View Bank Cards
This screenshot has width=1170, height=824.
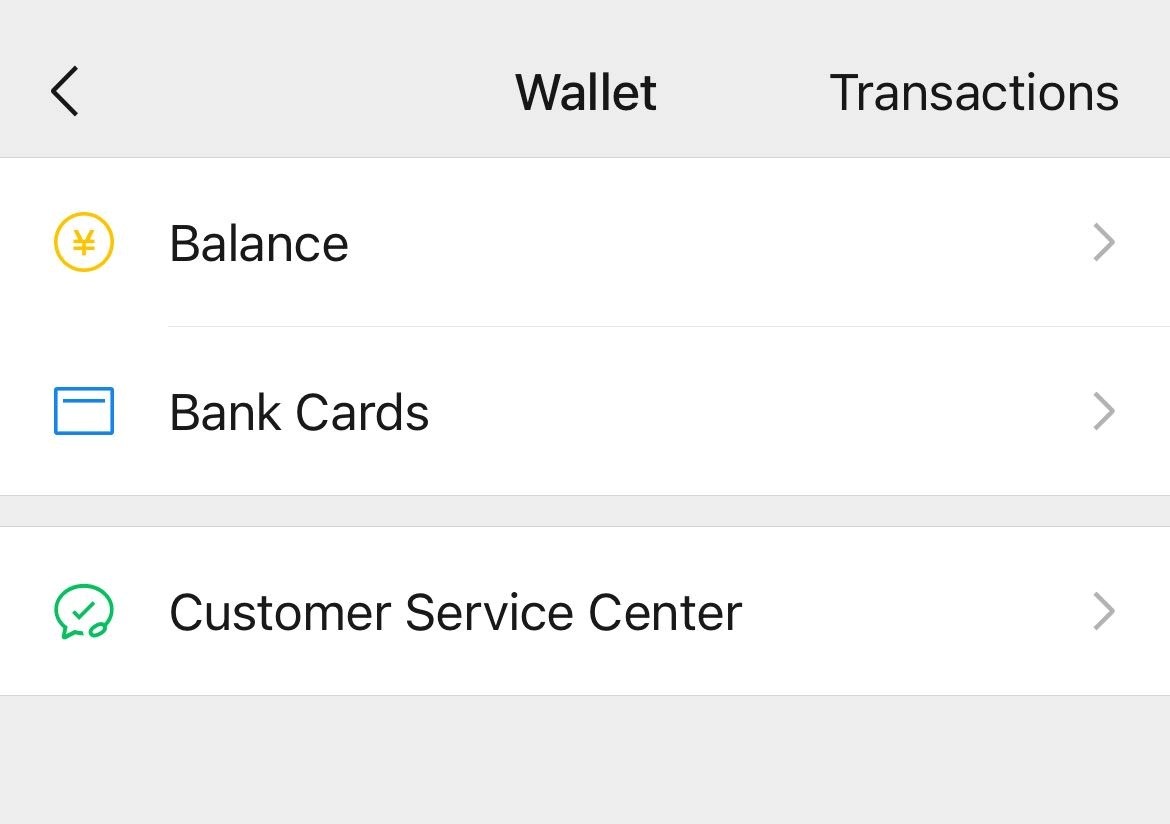coord(585,412)
